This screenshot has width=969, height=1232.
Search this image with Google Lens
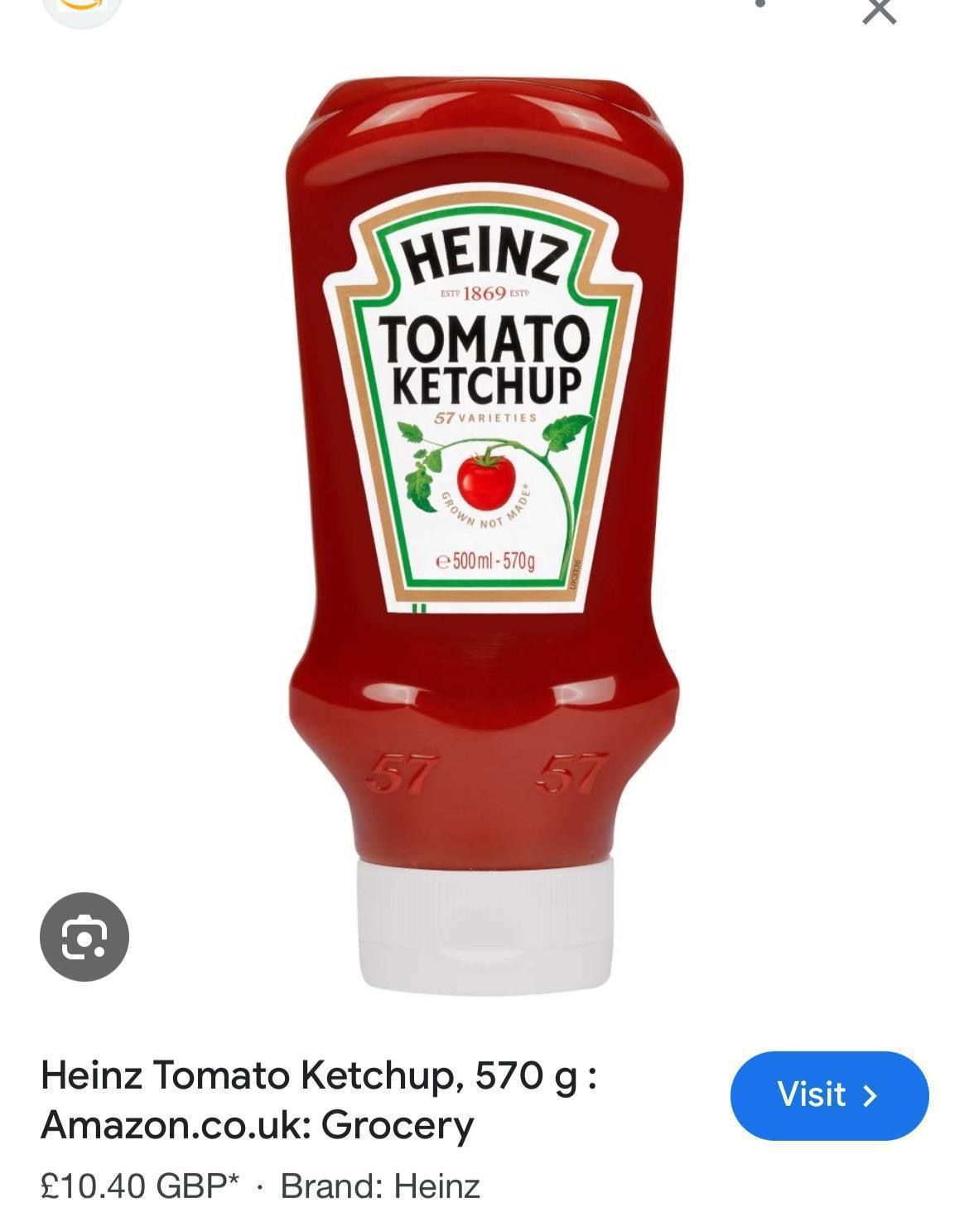click(x=84, y=936)
